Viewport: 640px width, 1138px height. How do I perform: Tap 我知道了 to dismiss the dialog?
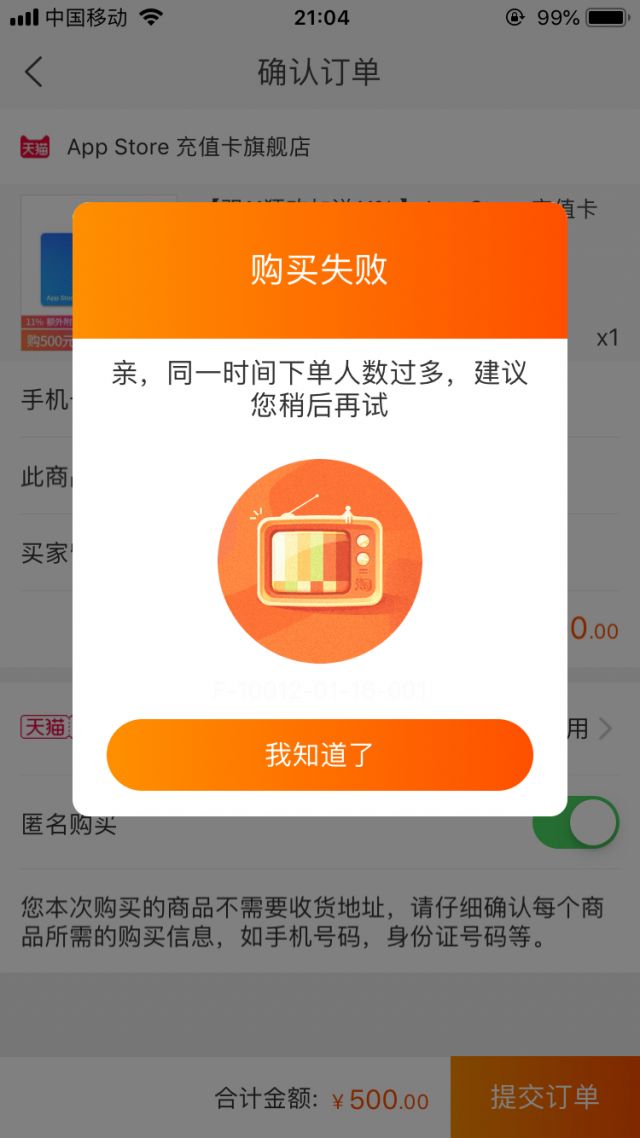click(x=319, y=755)
